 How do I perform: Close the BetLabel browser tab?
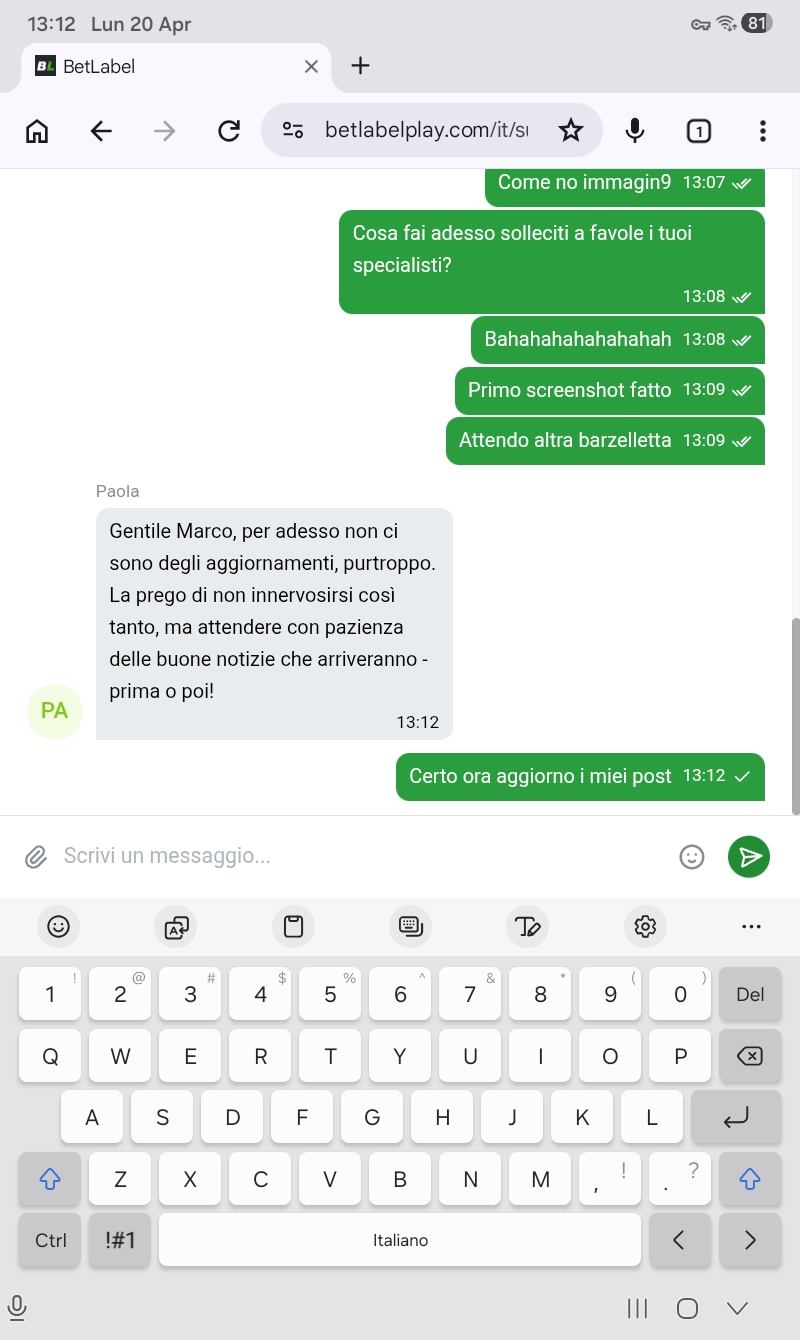[311, 66]
